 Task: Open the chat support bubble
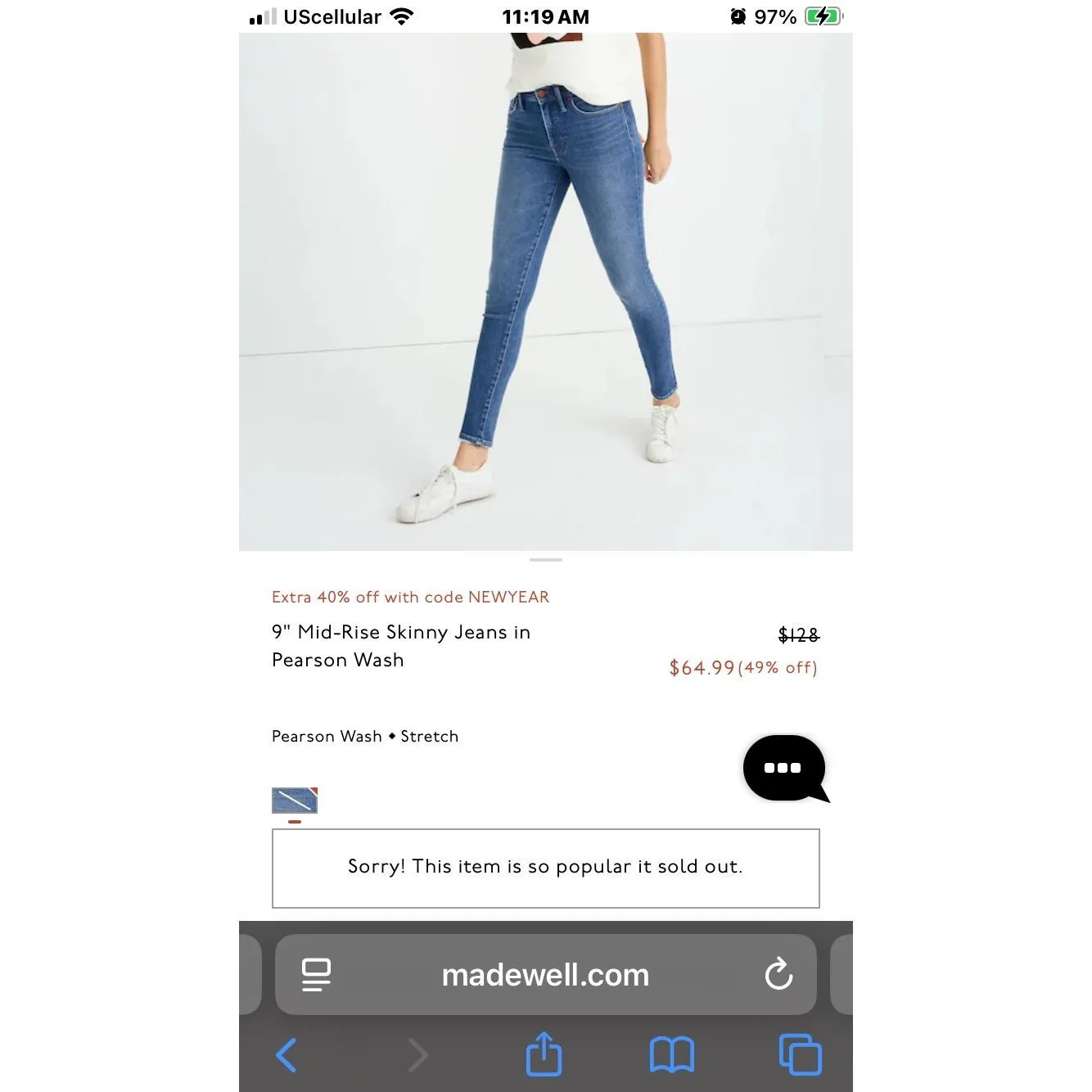pos(783,768)
